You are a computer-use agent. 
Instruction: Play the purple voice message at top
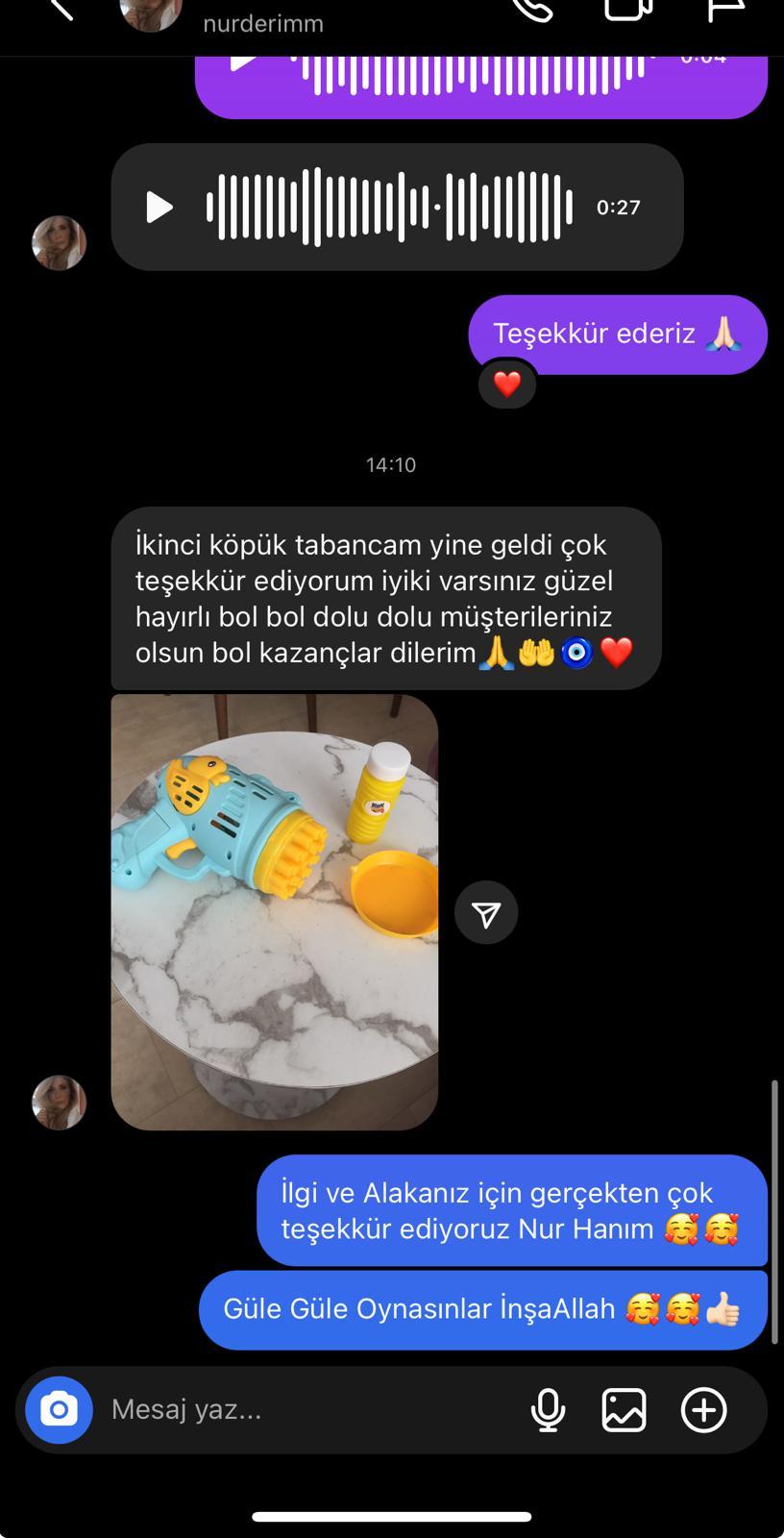tap(243, 62)
